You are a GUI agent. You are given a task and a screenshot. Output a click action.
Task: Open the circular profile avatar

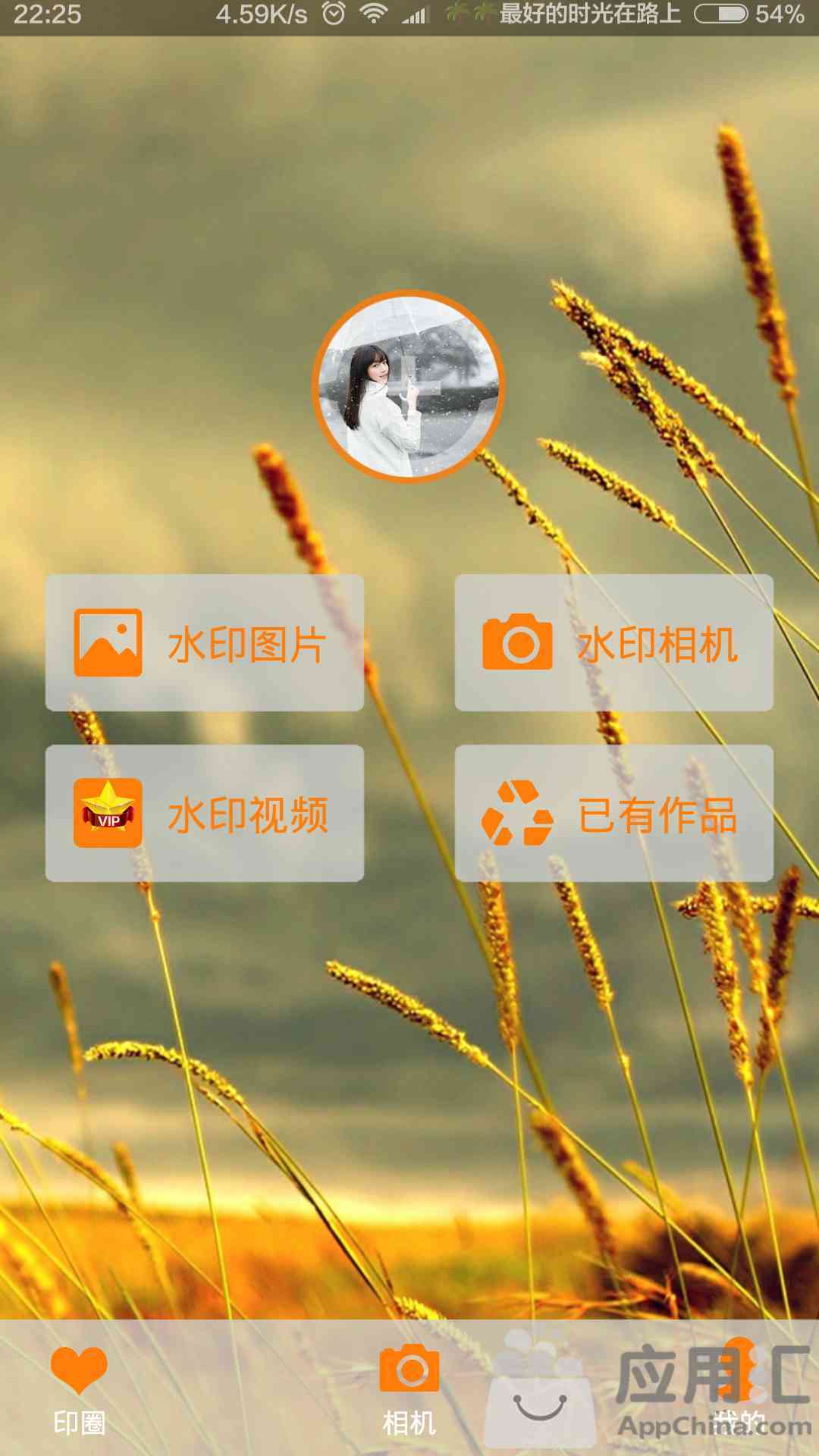click(409, 387)
